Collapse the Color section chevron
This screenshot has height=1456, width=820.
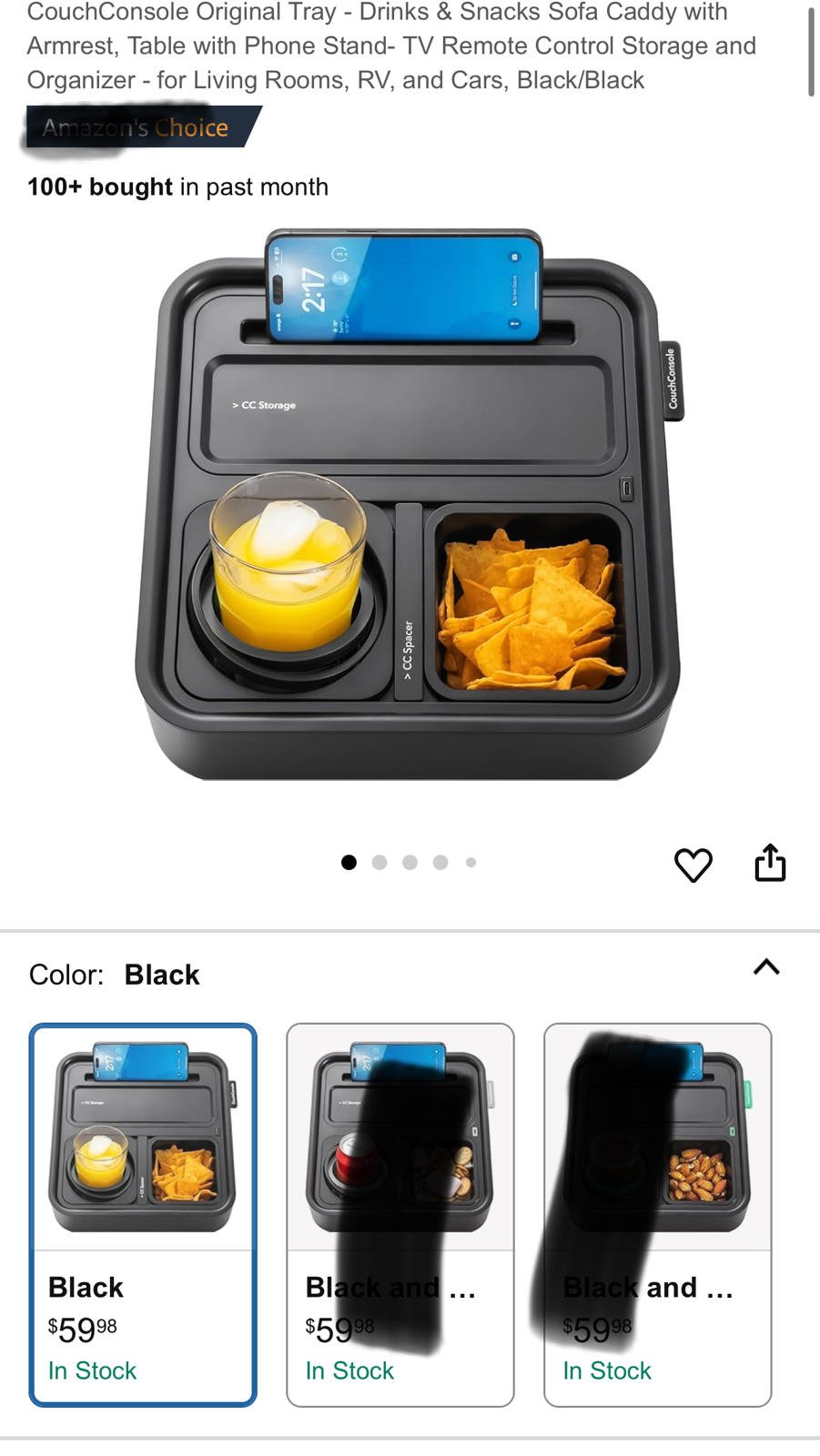coord(766,966)
